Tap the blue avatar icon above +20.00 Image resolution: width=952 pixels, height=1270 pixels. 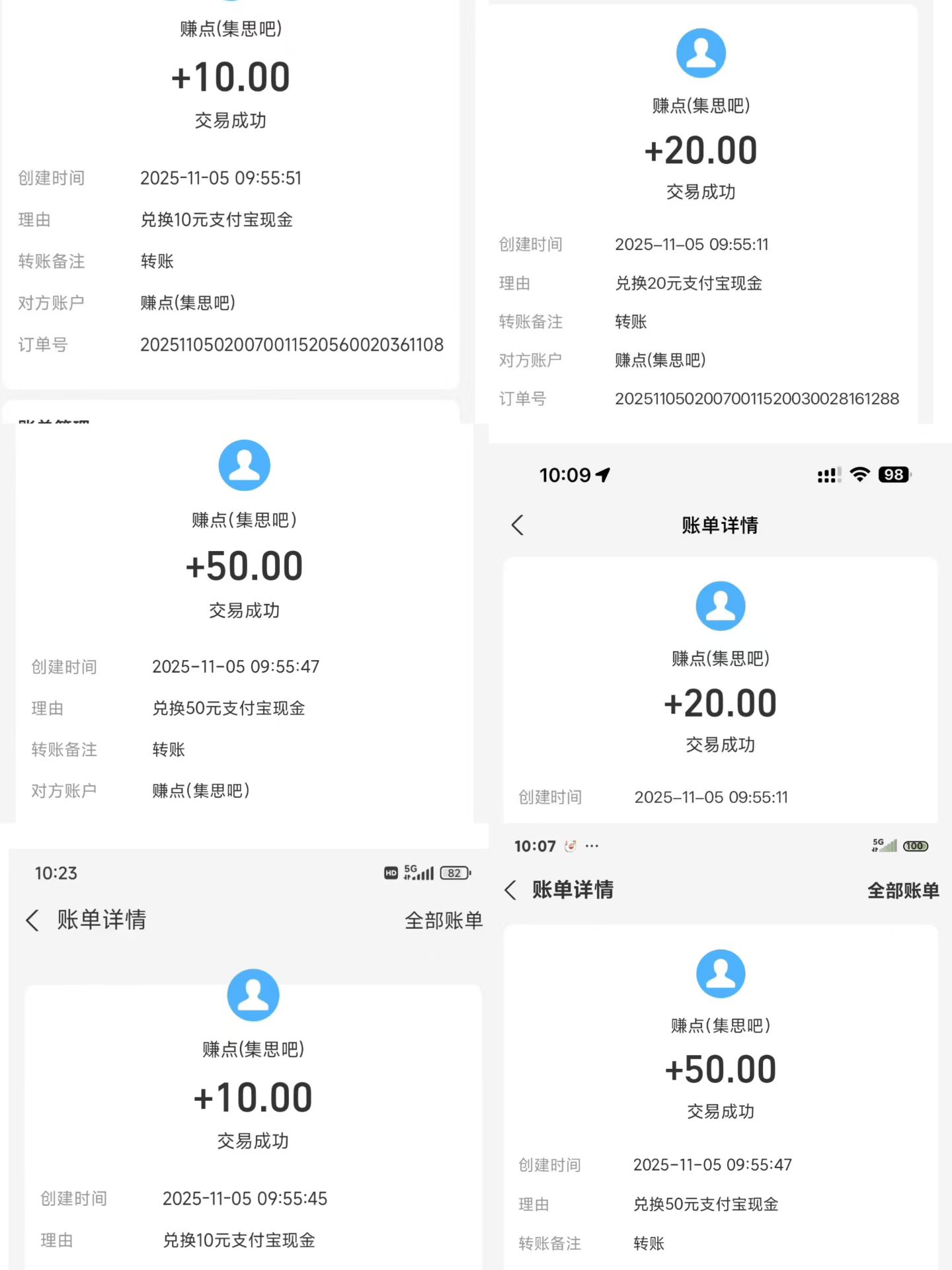[x=701, y=53]
